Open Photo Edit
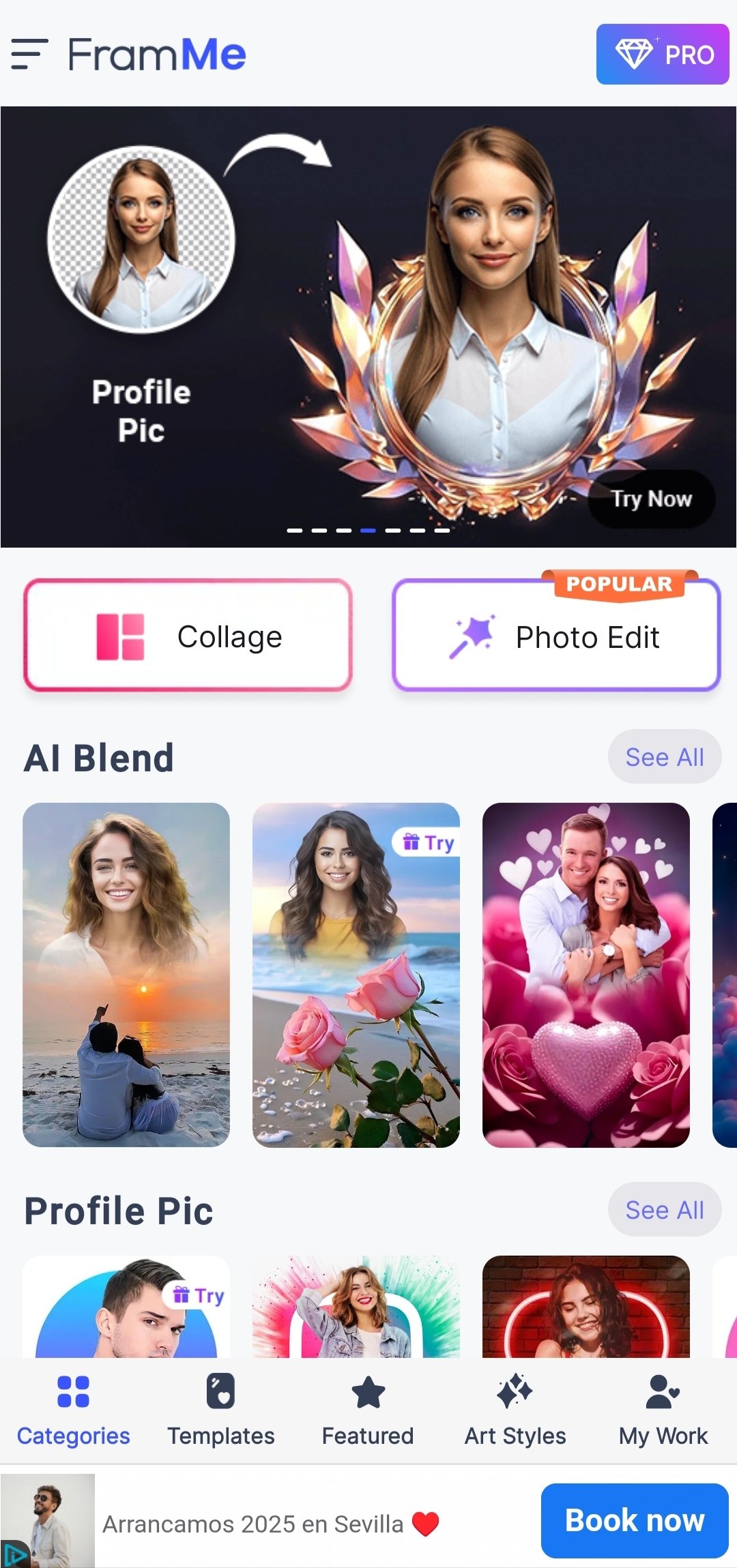Screen dimensions: 737x1568 coord(556,636)
